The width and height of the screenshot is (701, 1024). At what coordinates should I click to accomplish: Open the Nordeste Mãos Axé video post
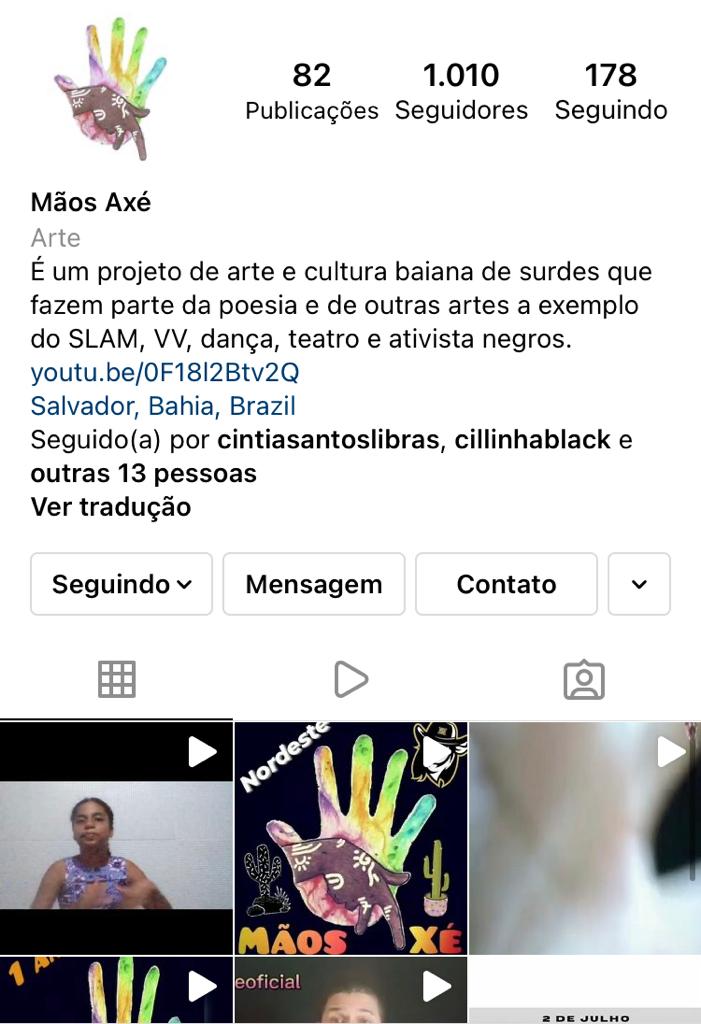(x=350, y=838)
